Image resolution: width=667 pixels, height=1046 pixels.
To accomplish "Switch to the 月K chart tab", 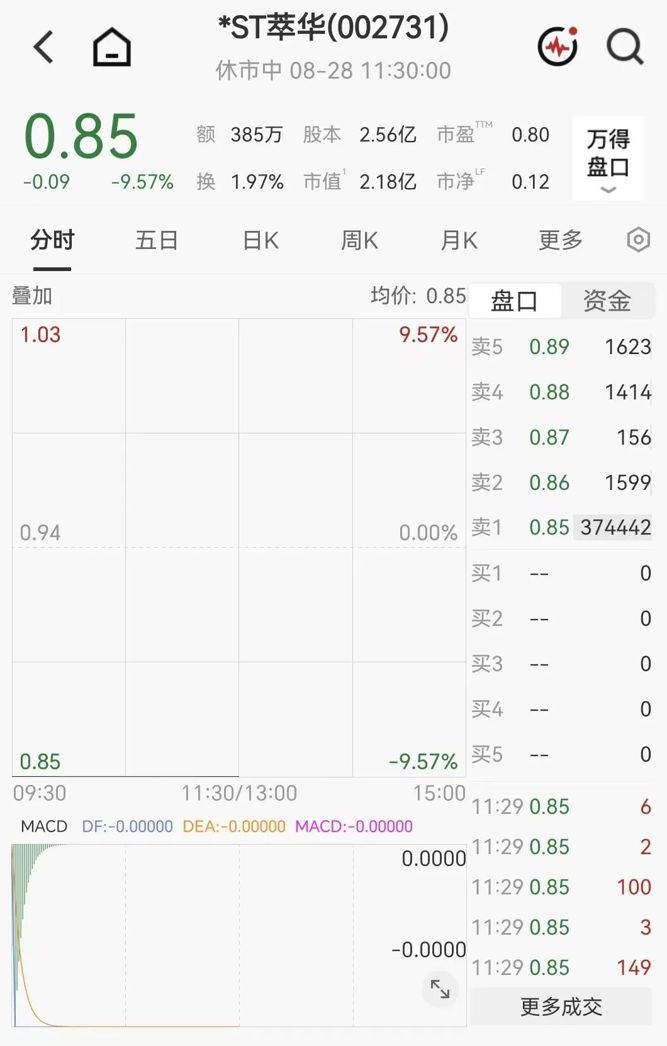I will pos(459,240).
